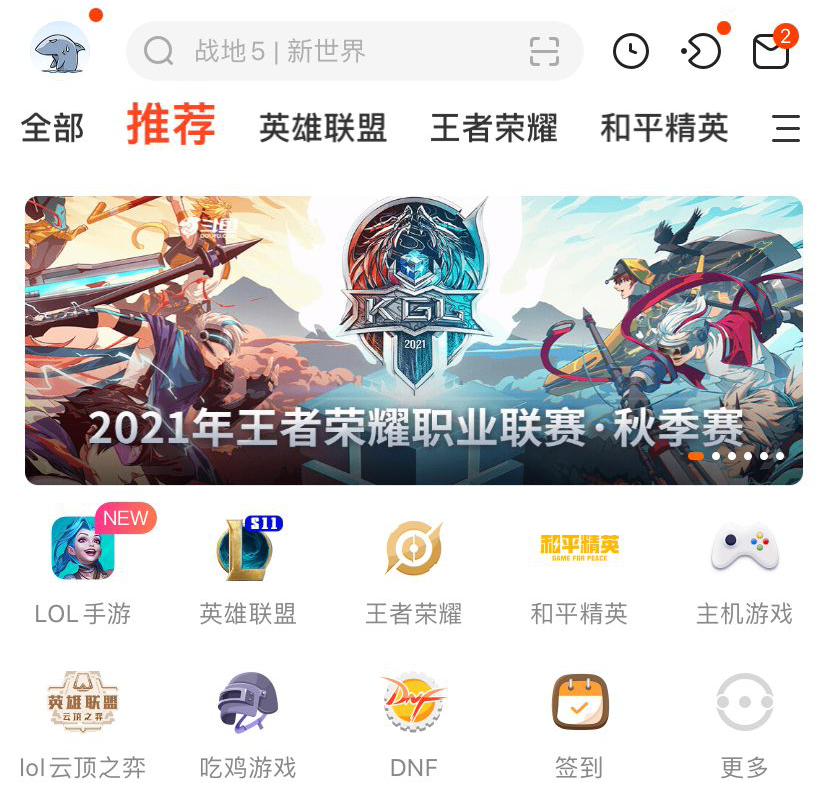Open the watch history clock icon
Image resolution: width=828 pixels, height=806 pixels.
[x=631, y=51]
